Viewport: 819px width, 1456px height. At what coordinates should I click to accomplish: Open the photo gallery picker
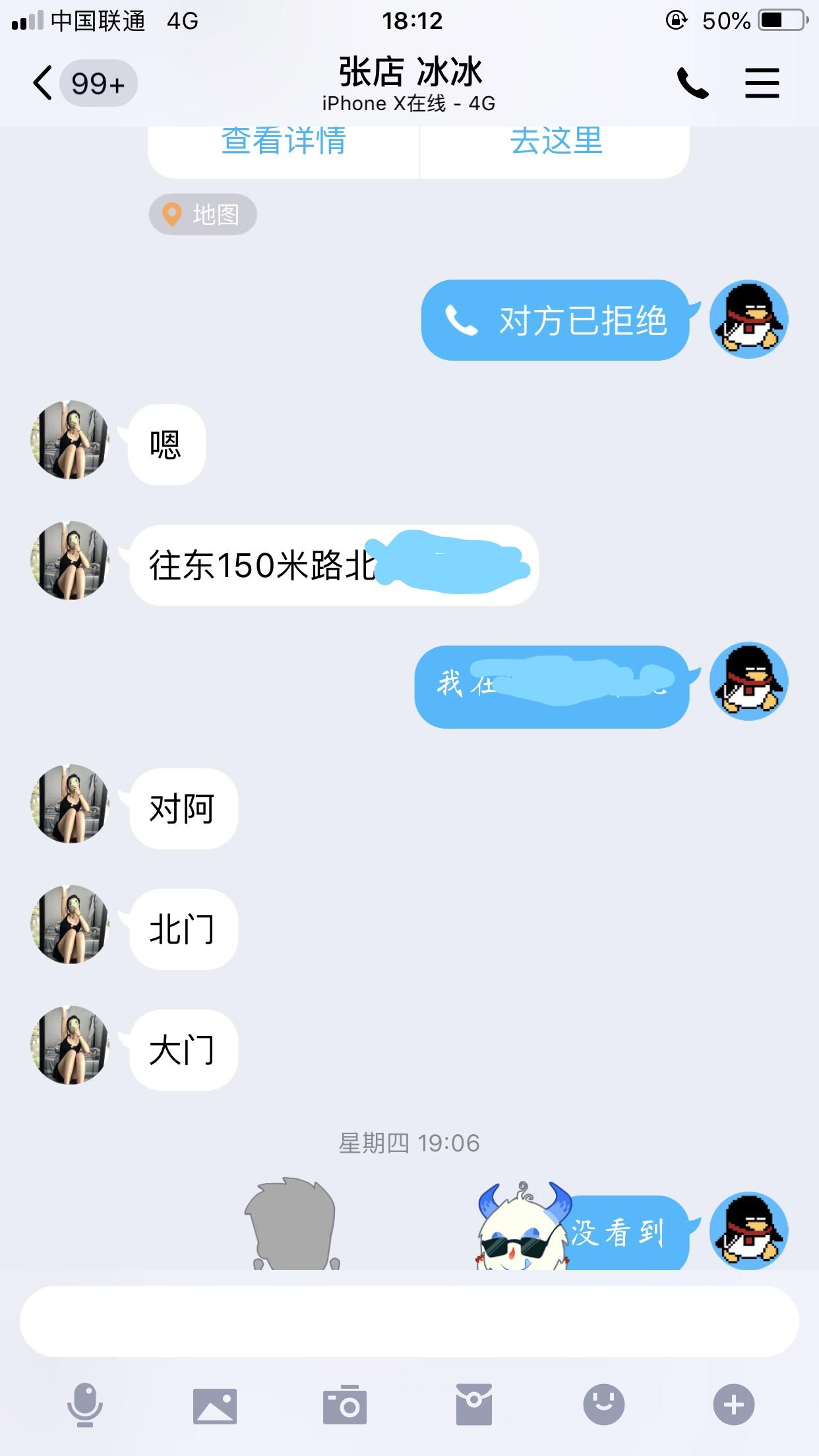coord(214,1405)
